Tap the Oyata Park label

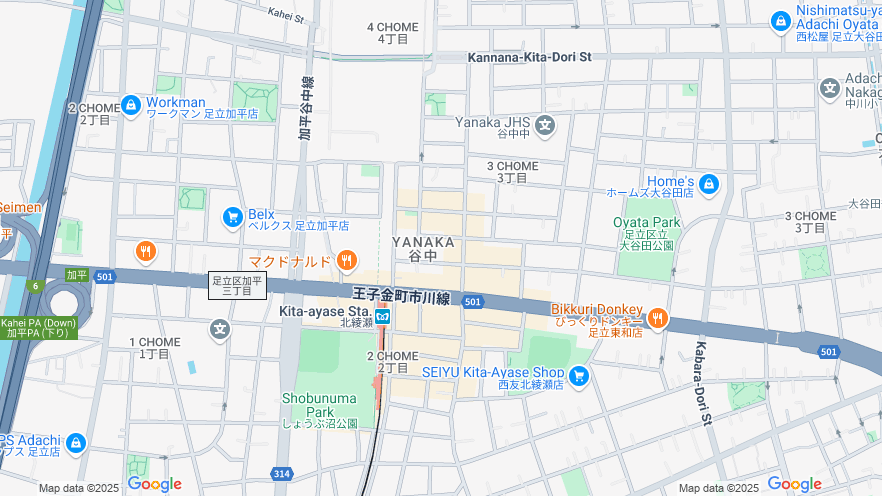click(x=648, y=222)
